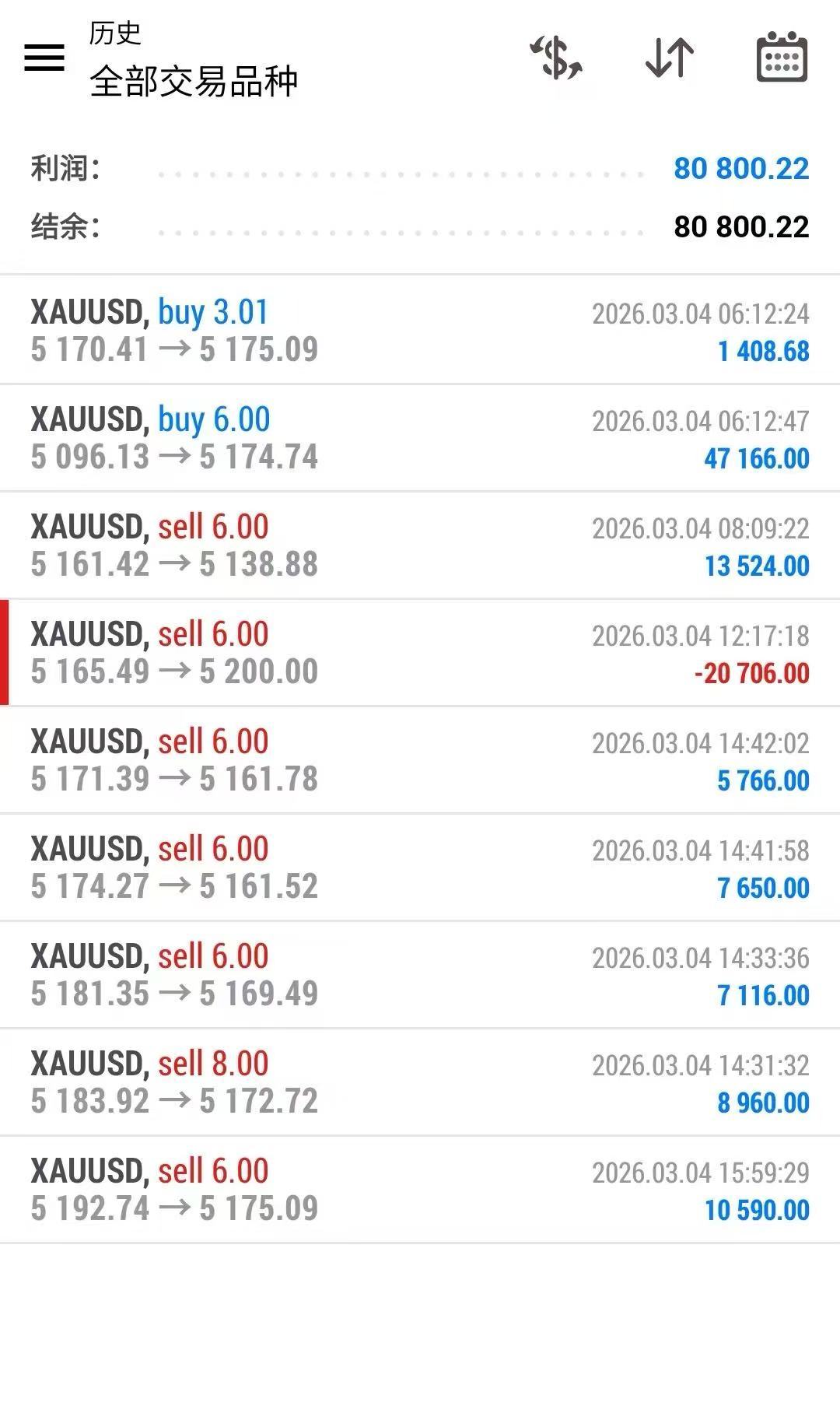840x1413 pixels.
Task: Show details of the 5 766.00 sell trade
Action: 420,760
